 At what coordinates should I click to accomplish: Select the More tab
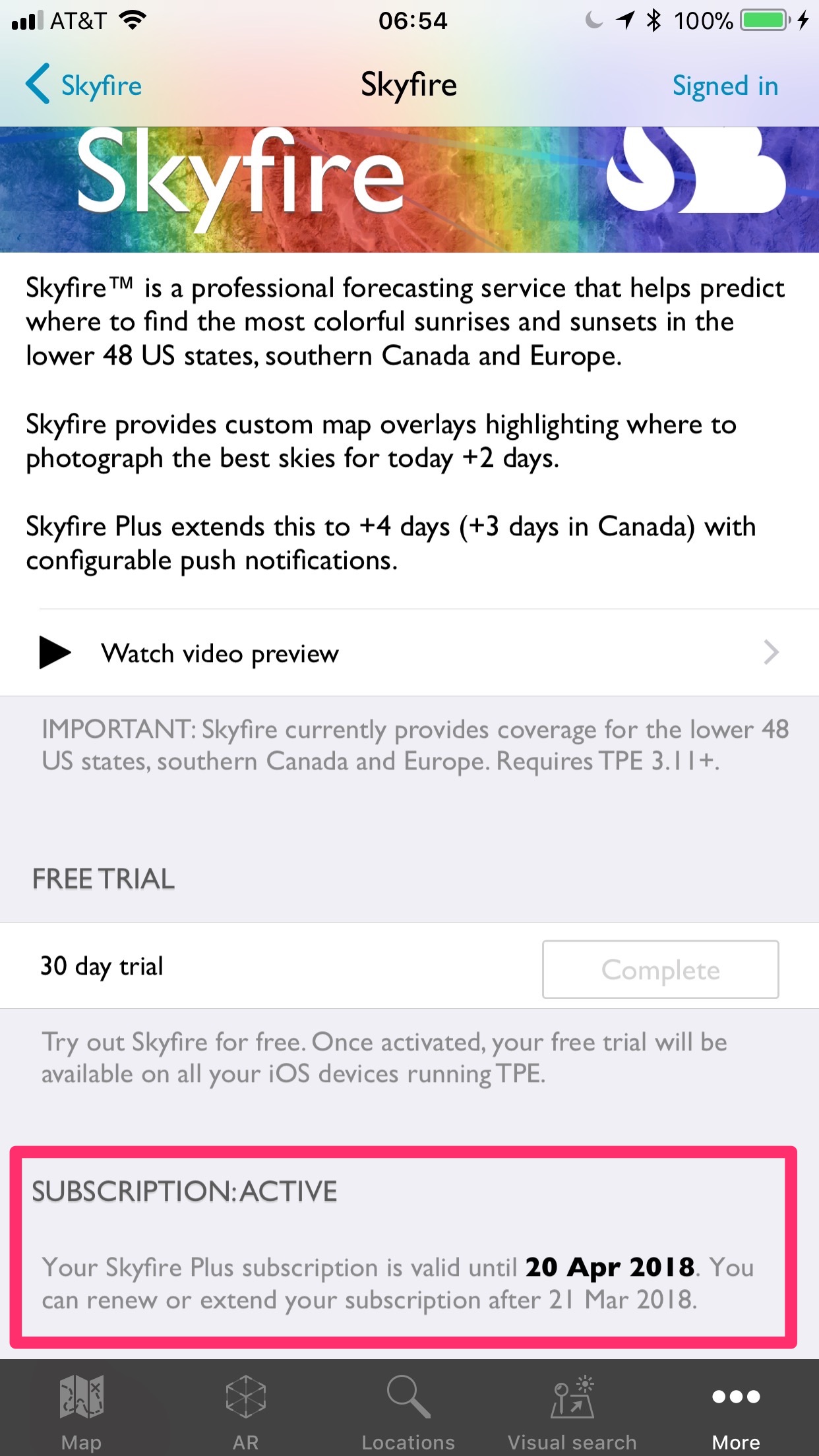736,1410
